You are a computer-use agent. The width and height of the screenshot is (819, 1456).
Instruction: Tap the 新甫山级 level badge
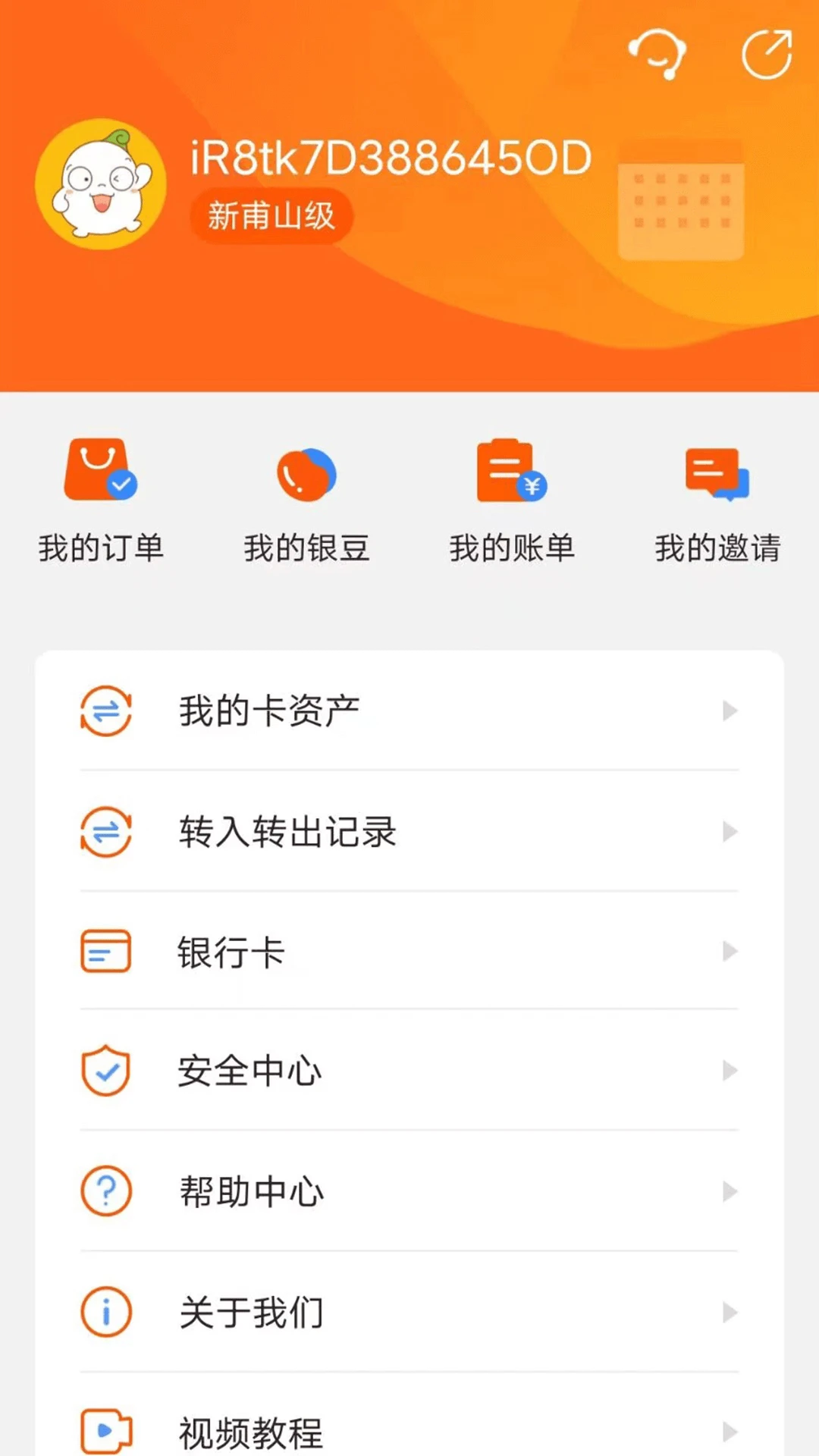pyautogui.click(x=271, y=215)
